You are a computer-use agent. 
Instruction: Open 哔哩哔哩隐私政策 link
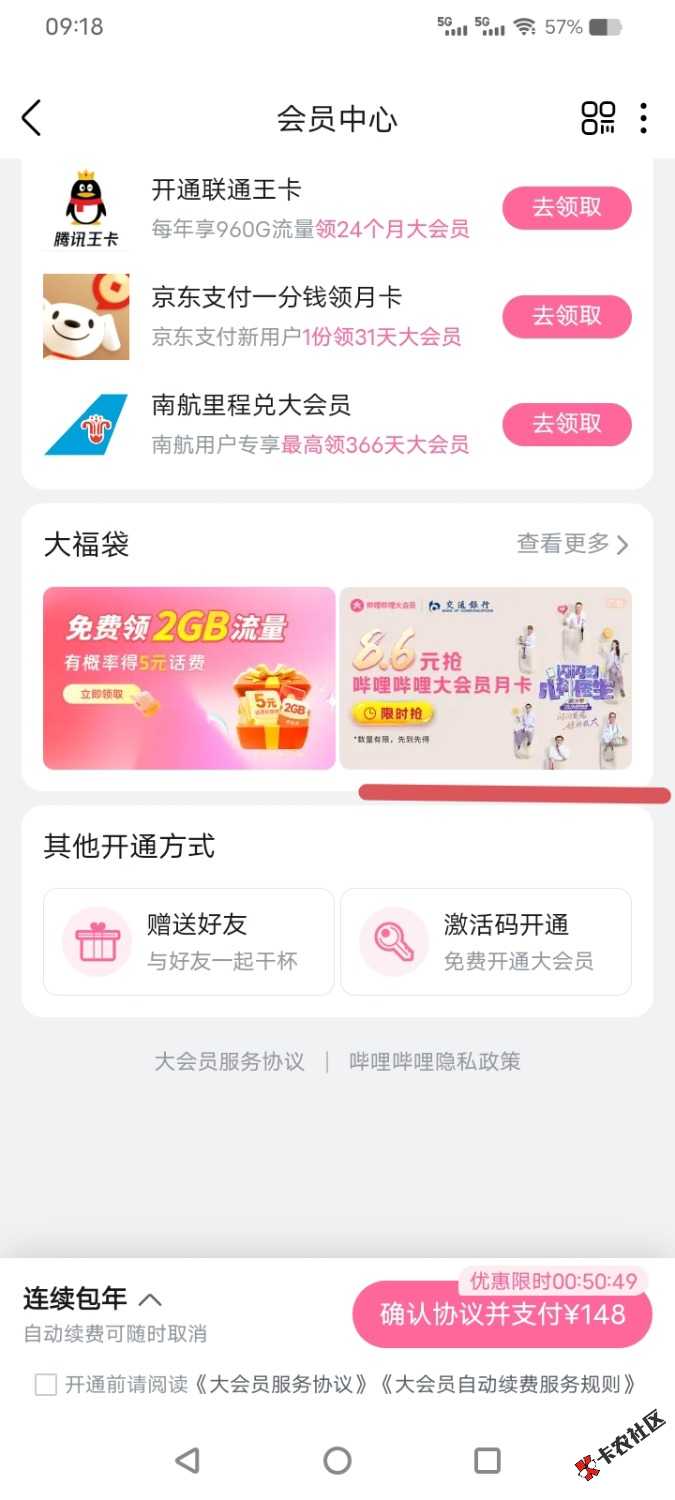tap(435, 1061)
